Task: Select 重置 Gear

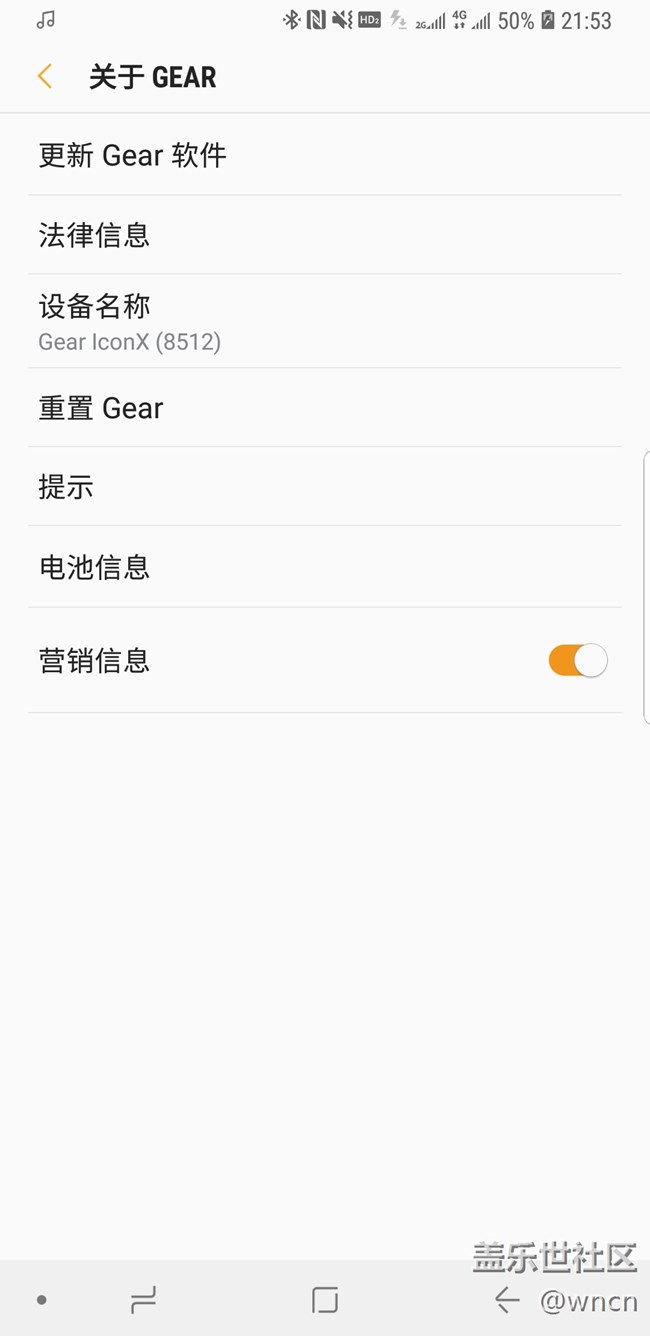Action: (x=101, y=408)
